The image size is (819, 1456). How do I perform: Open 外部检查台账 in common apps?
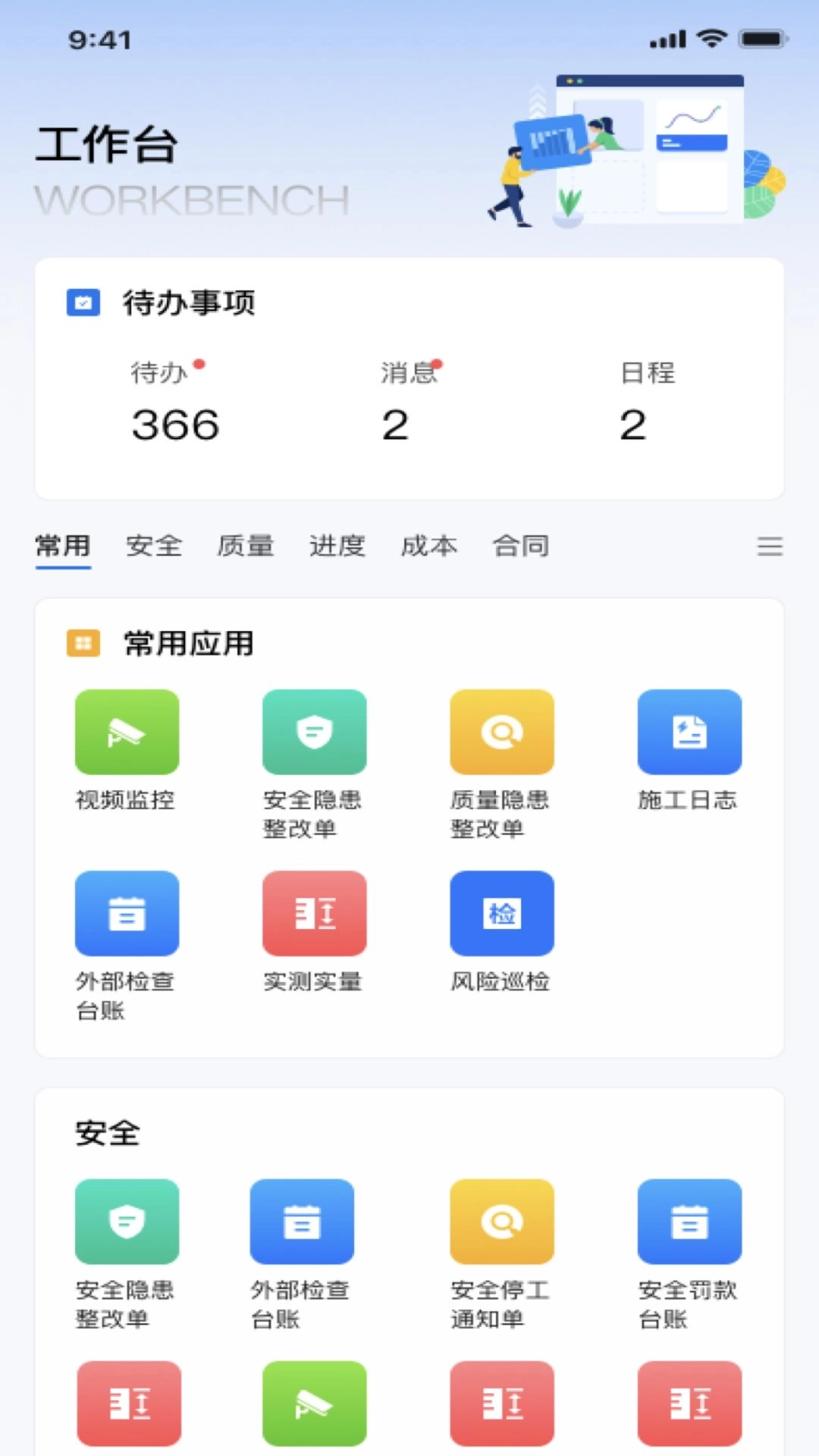(127, 913)
